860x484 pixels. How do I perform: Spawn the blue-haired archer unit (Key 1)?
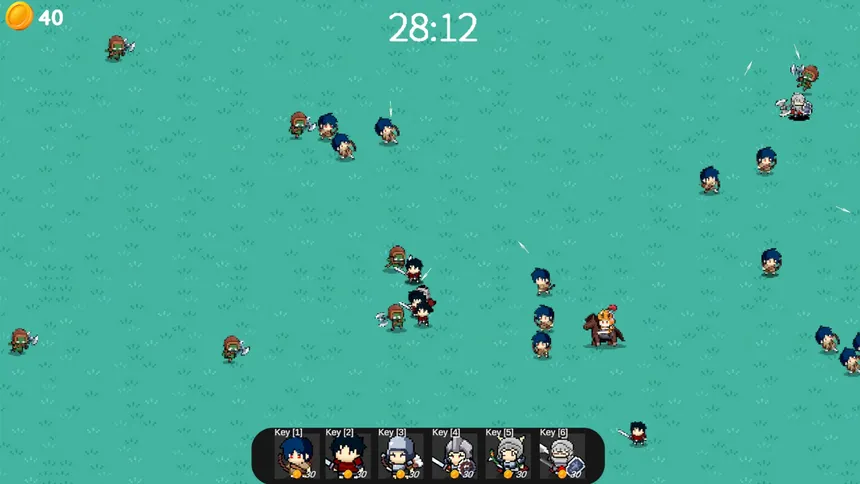[296, 456]
